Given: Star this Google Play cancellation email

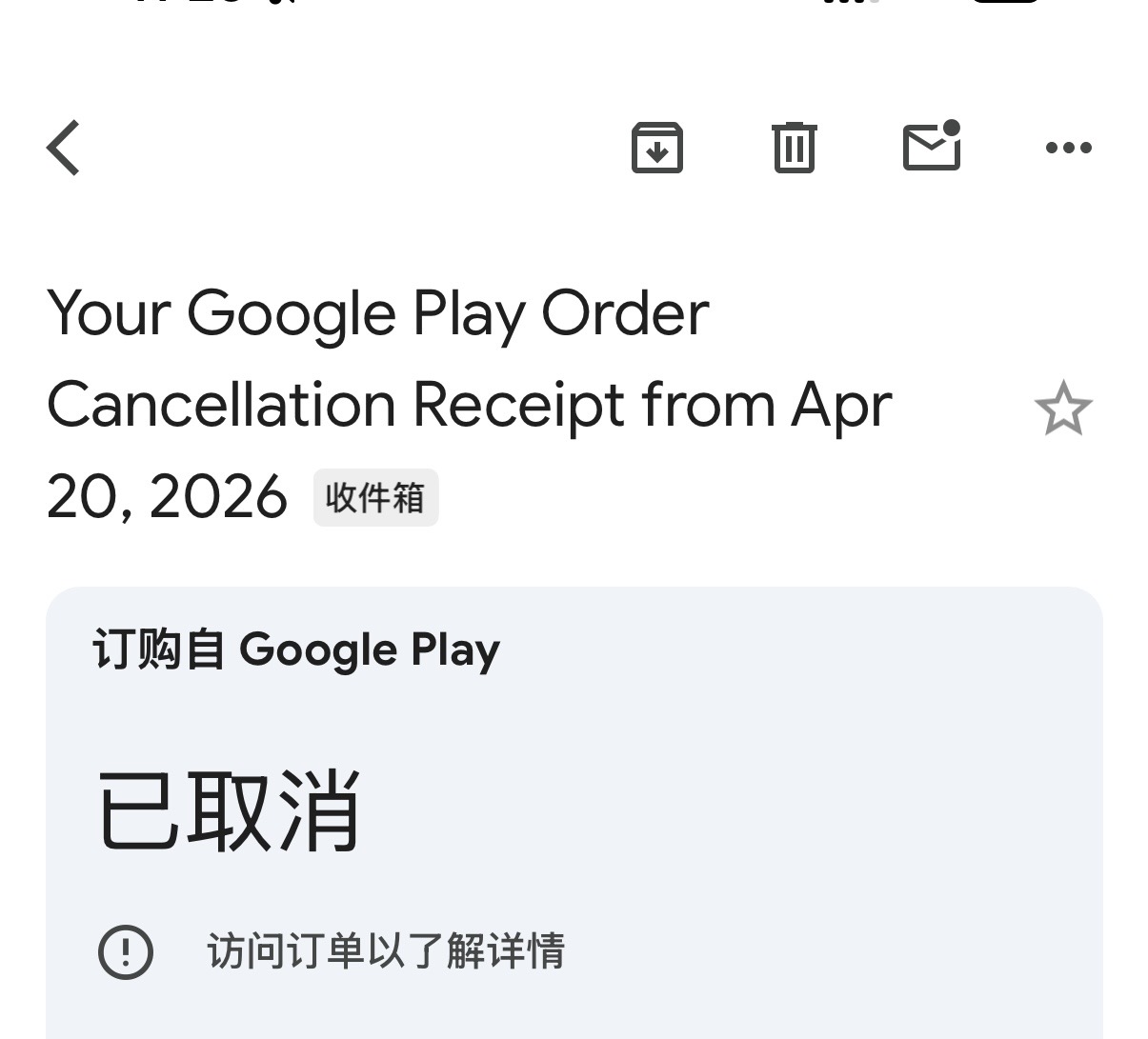Looking at the screenshot, I should pos(1063,409).
